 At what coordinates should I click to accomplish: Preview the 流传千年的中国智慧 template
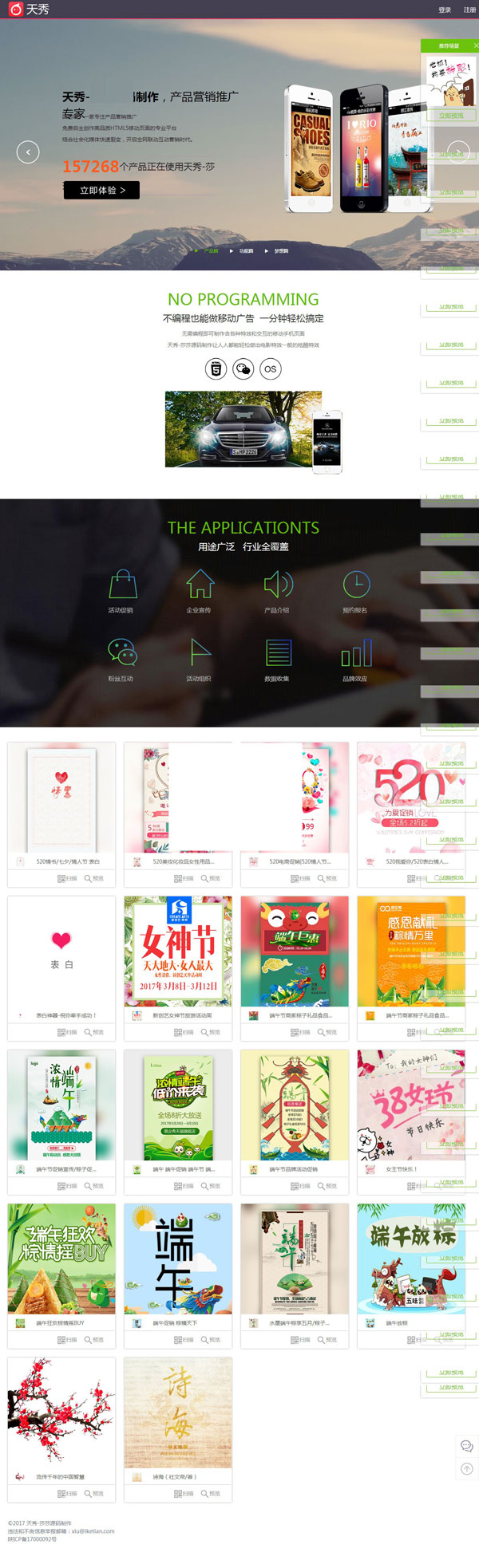(x=94, y=1494)
